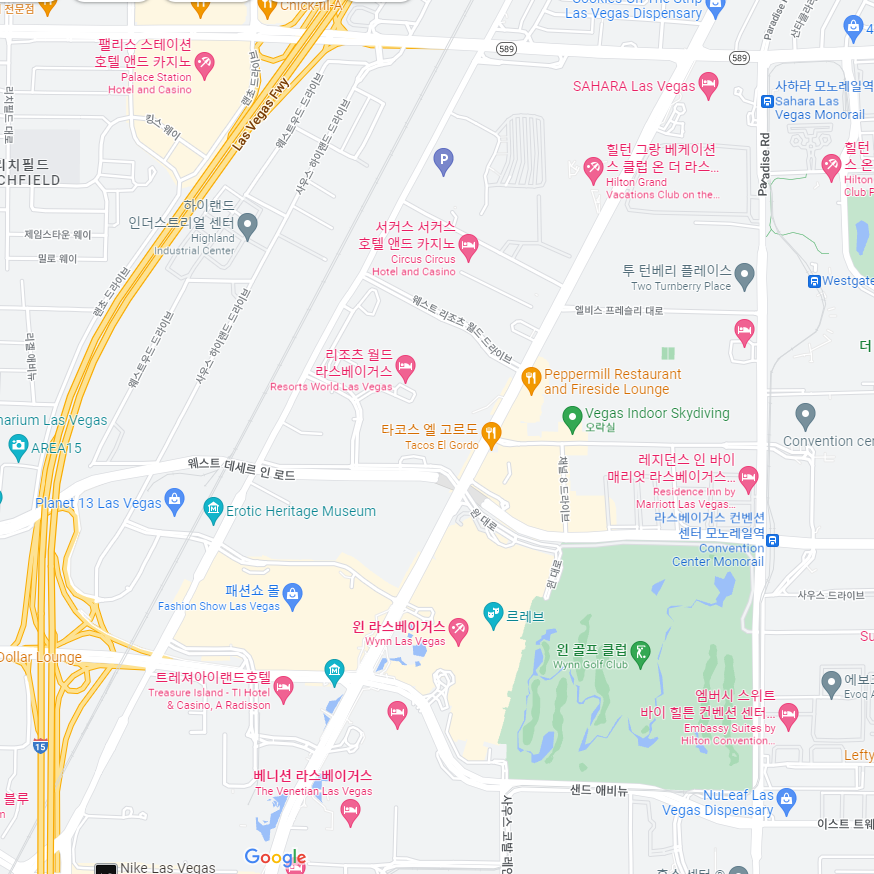Tap the Vegas Indoor Skydiving marker

click(572, 417)
